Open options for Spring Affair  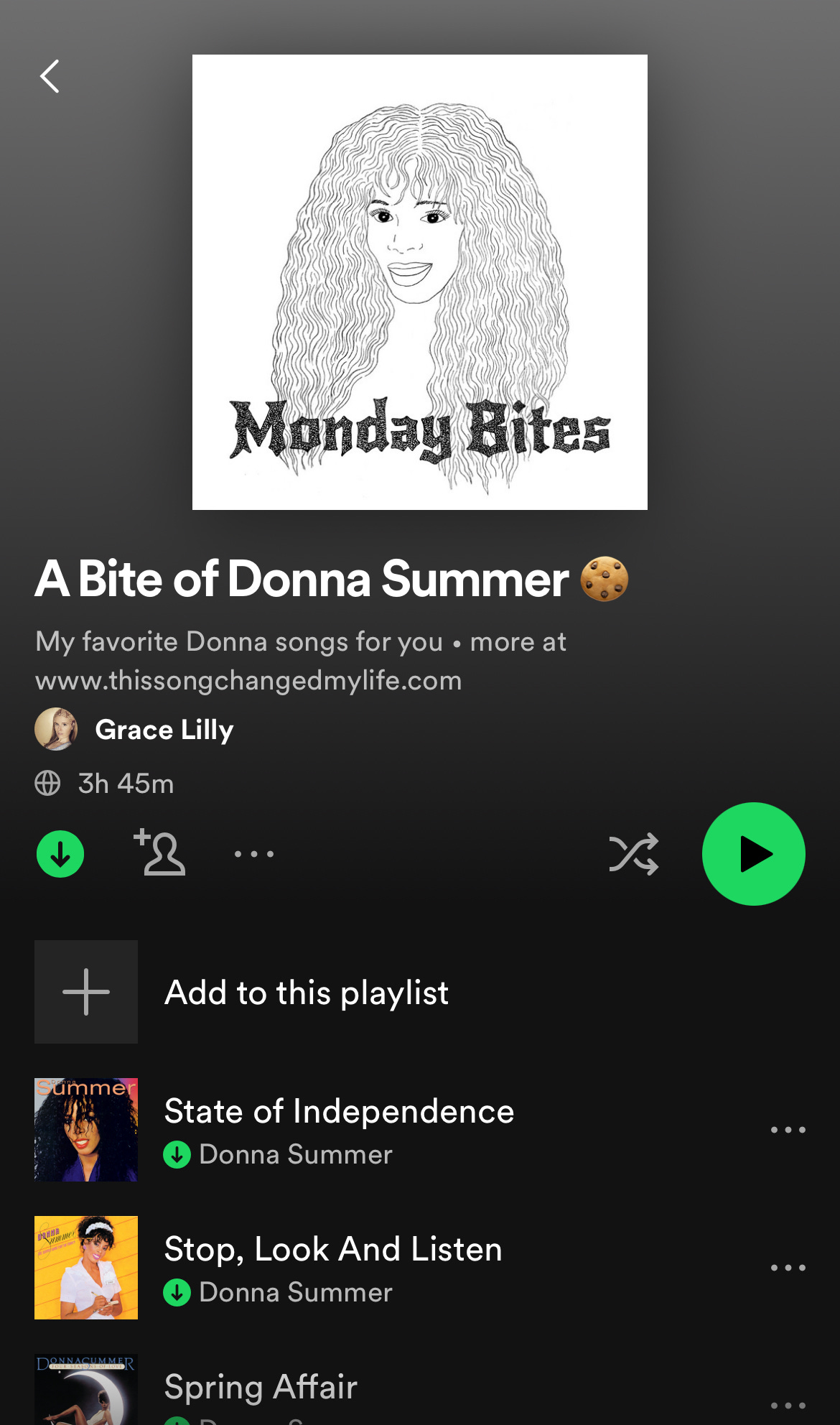[x=788, y=1405]
